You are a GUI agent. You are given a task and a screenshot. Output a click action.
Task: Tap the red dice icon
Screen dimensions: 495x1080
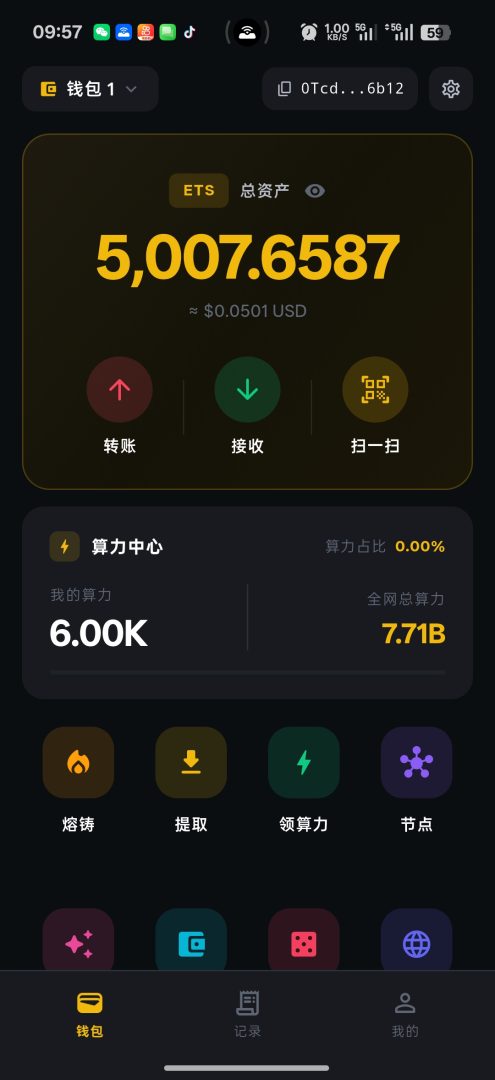pyautogui.click(x=304, y=941)
